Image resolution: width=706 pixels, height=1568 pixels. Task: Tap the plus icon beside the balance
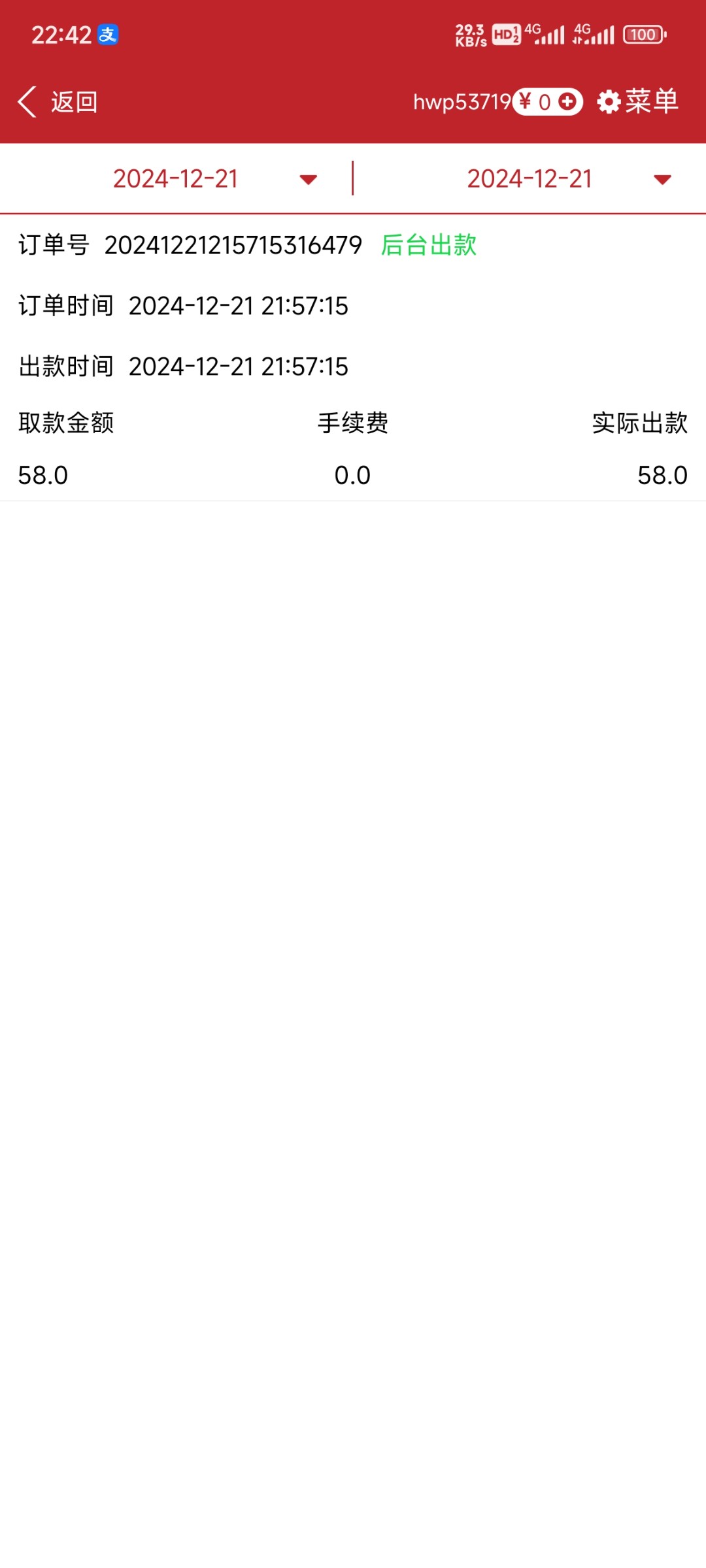click(x=567, y=101)
